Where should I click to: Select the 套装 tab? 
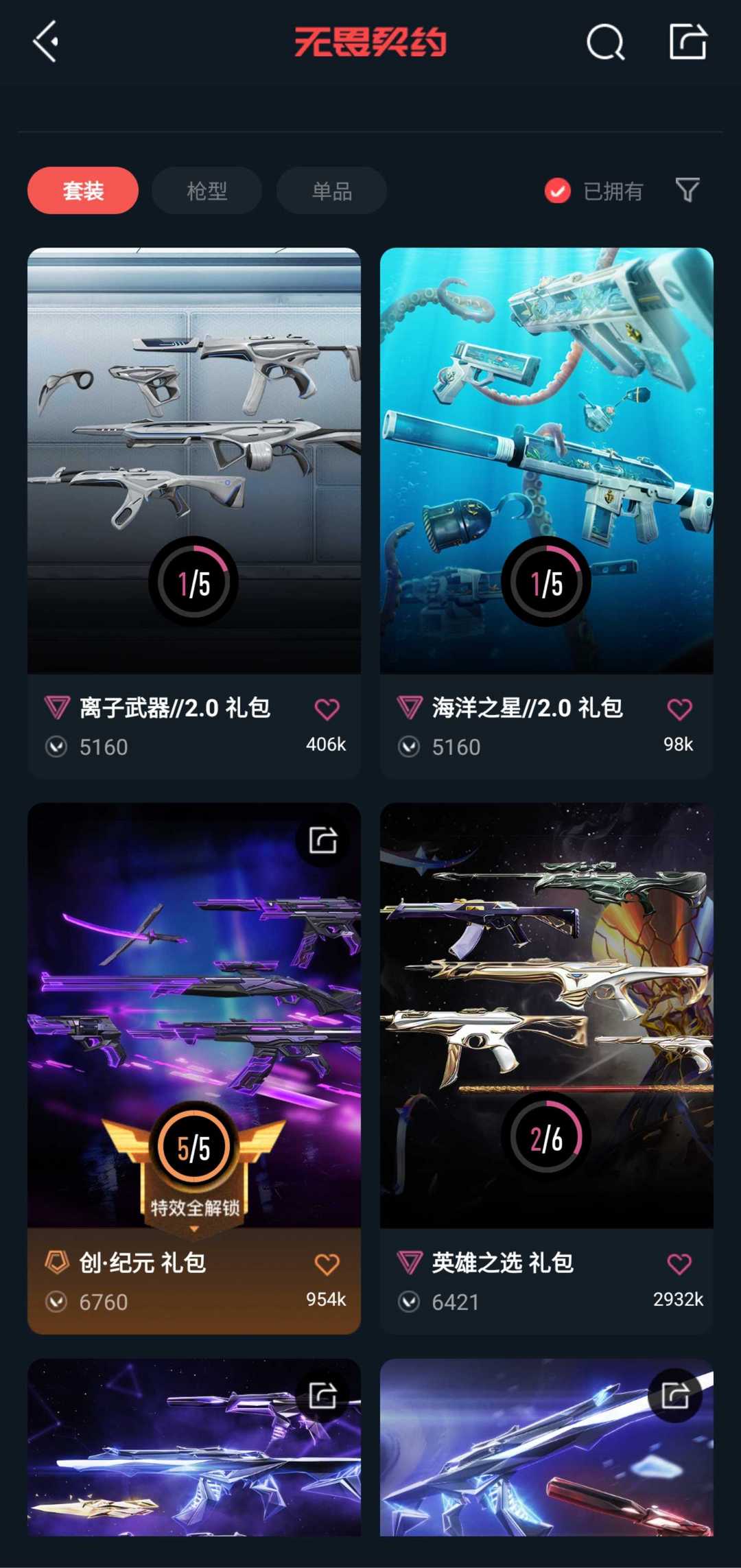(83, 190)
